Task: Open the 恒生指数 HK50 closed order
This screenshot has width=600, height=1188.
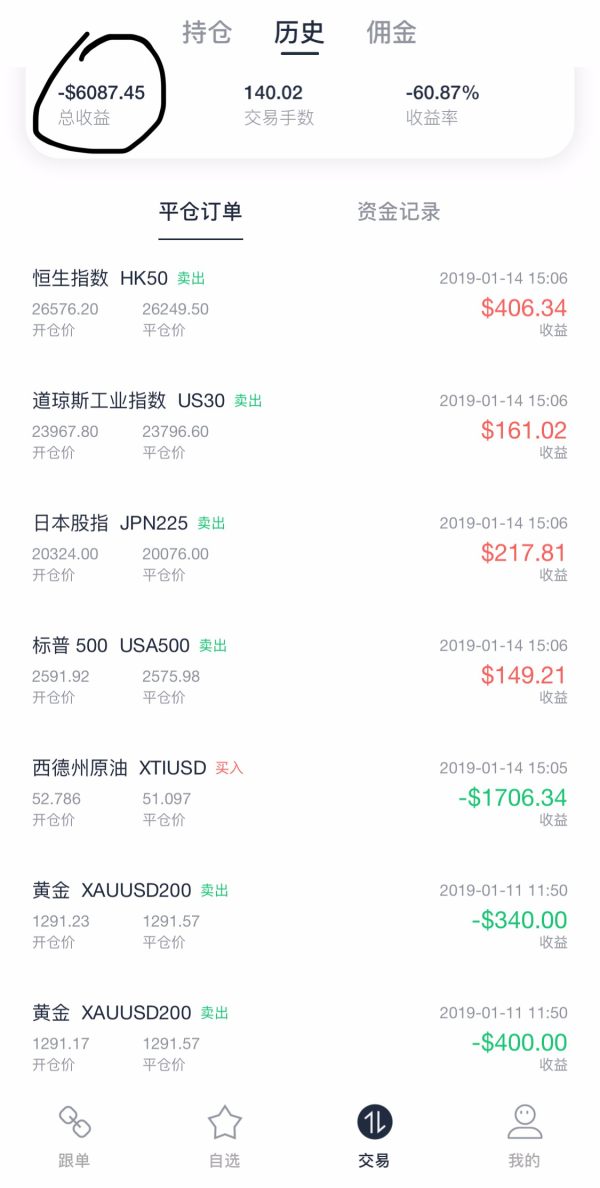Action: pyautogui.click(x=299, y=303)
